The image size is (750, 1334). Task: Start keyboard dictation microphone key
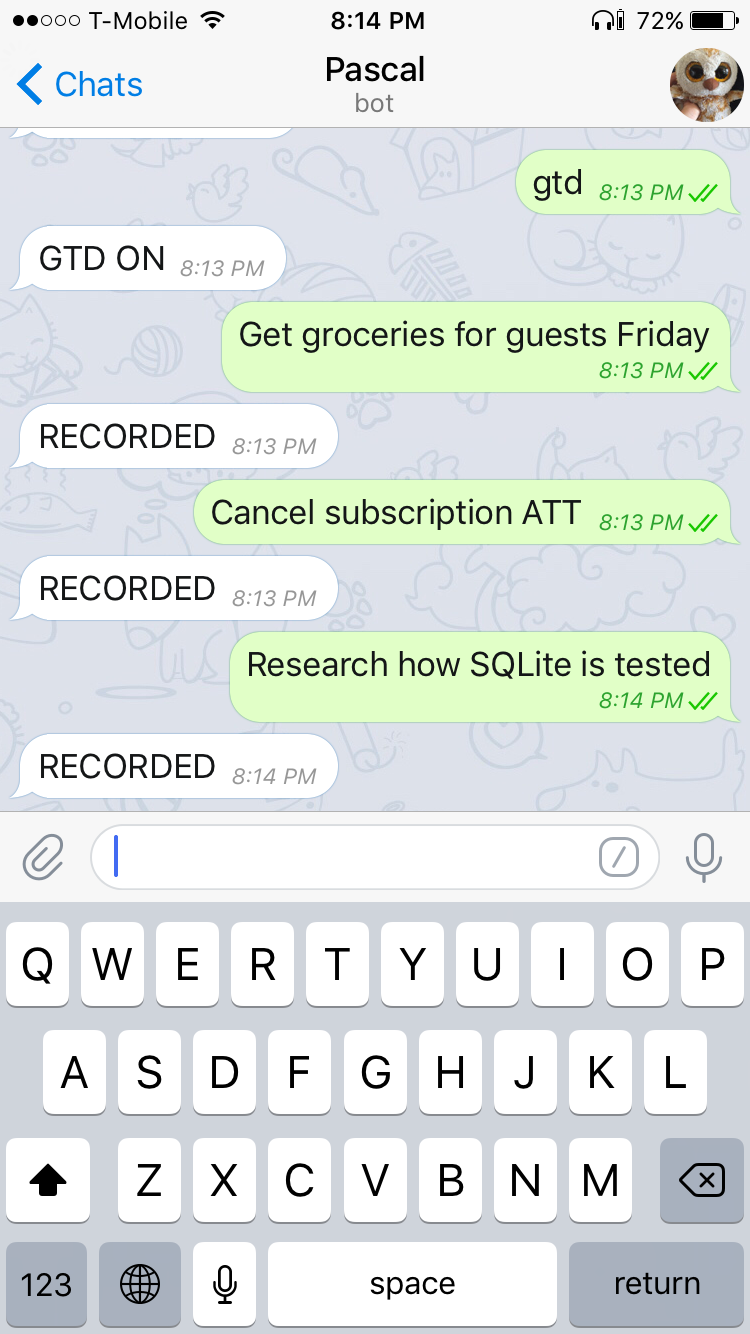225,1284
